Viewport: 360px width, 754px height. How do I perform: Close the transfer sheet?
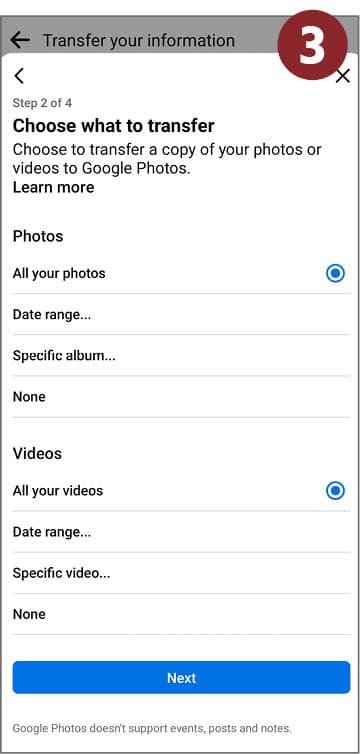(x=342, y=76)
